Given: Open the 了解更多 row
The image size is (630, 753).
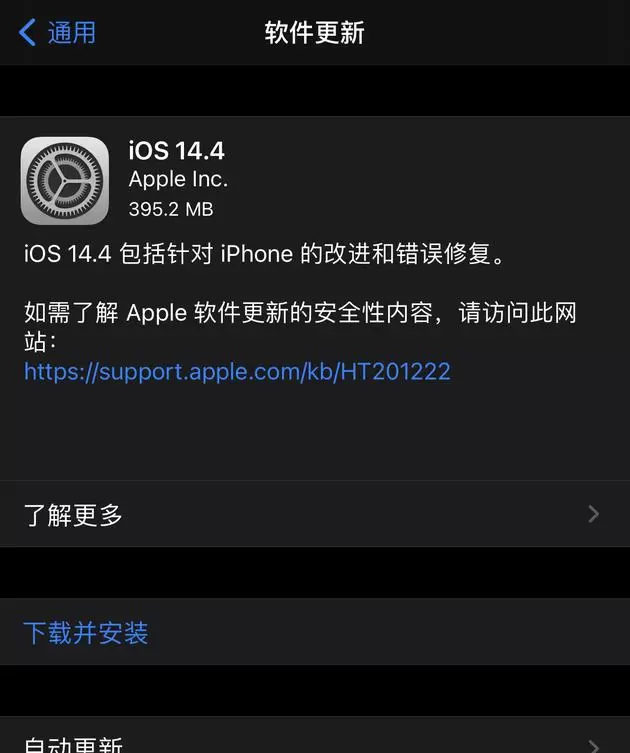Looking at the screenshot, I should coord(314,514).
